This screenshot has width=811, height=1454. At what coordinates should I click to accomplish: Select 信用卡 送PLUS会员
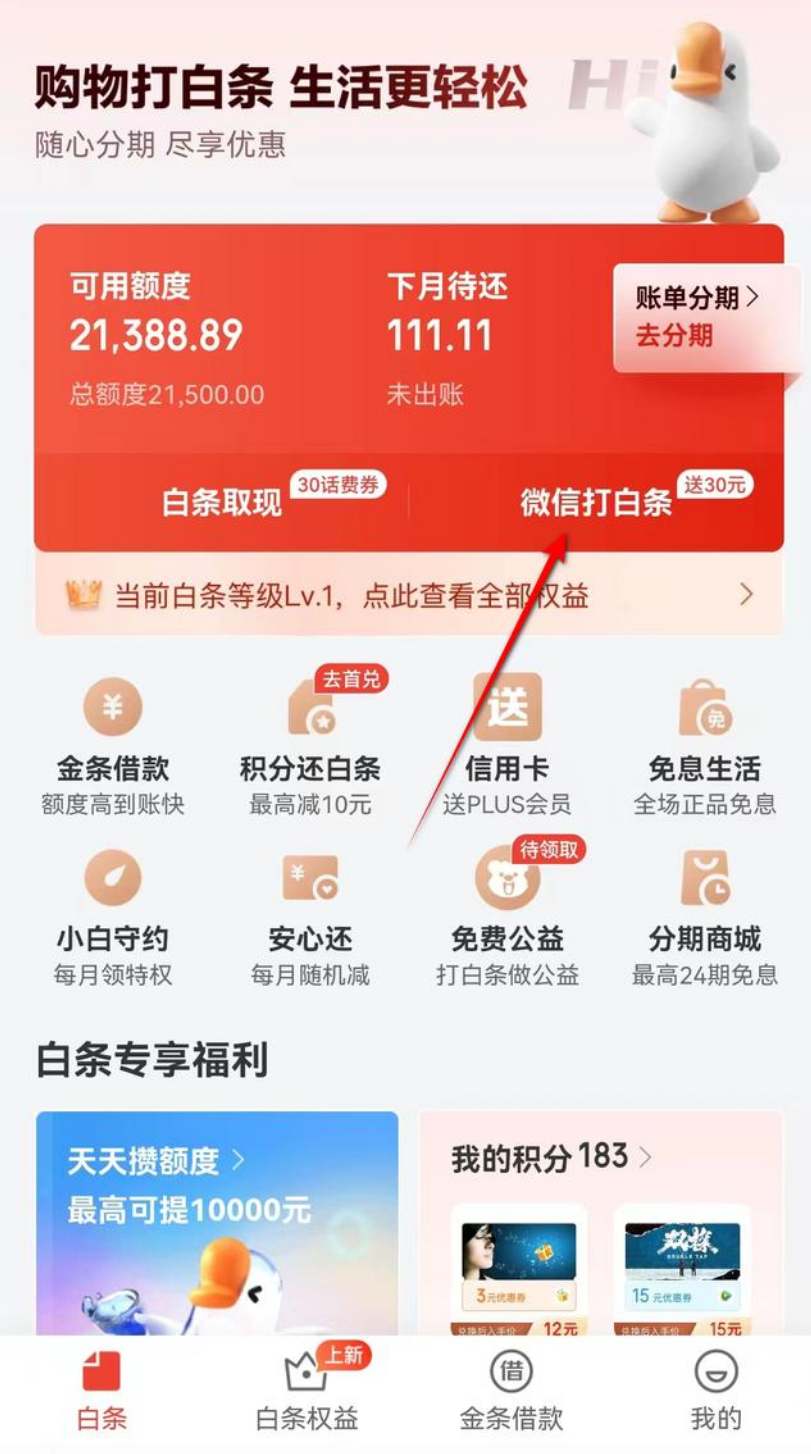pyautogui.click(x=507, y=744)
